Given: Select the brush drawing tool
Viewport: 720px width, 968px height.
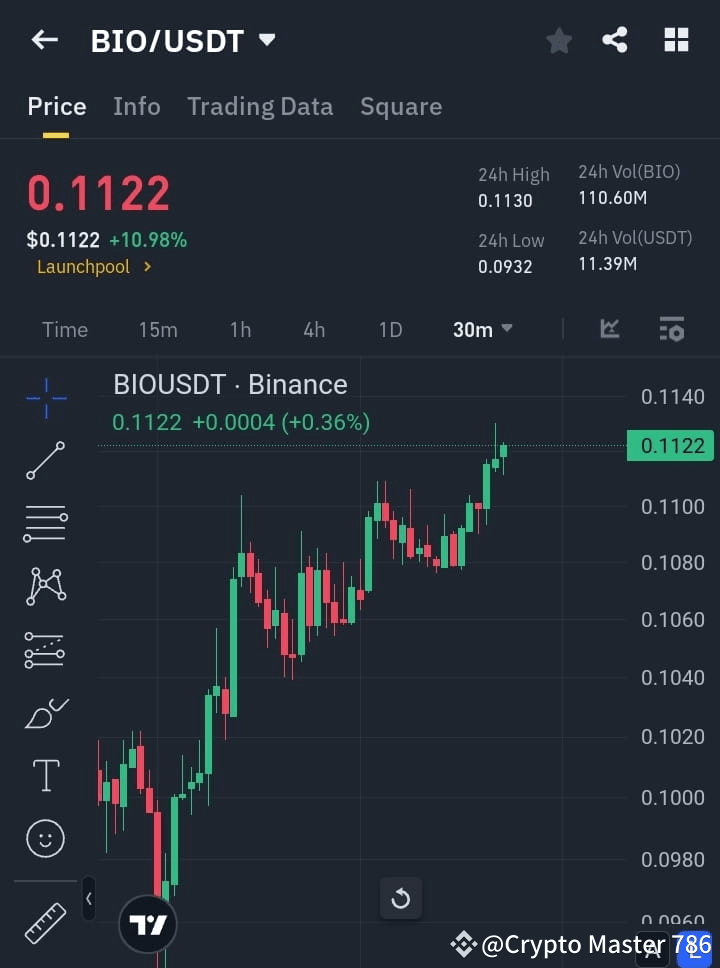Looking at the screenshot, I should click(44, 712).
